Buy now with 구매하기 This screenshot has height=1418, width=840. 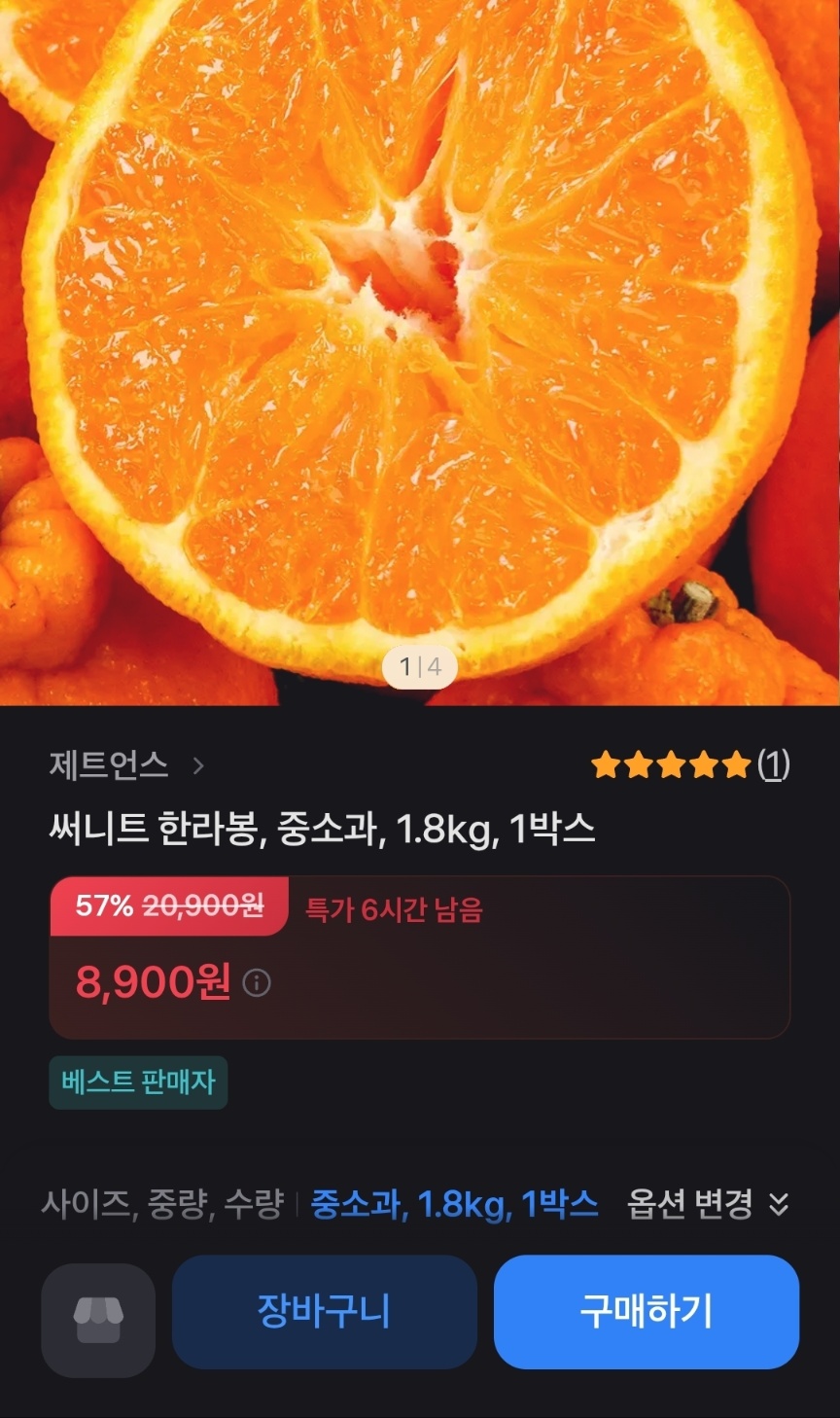point(647,1312)
